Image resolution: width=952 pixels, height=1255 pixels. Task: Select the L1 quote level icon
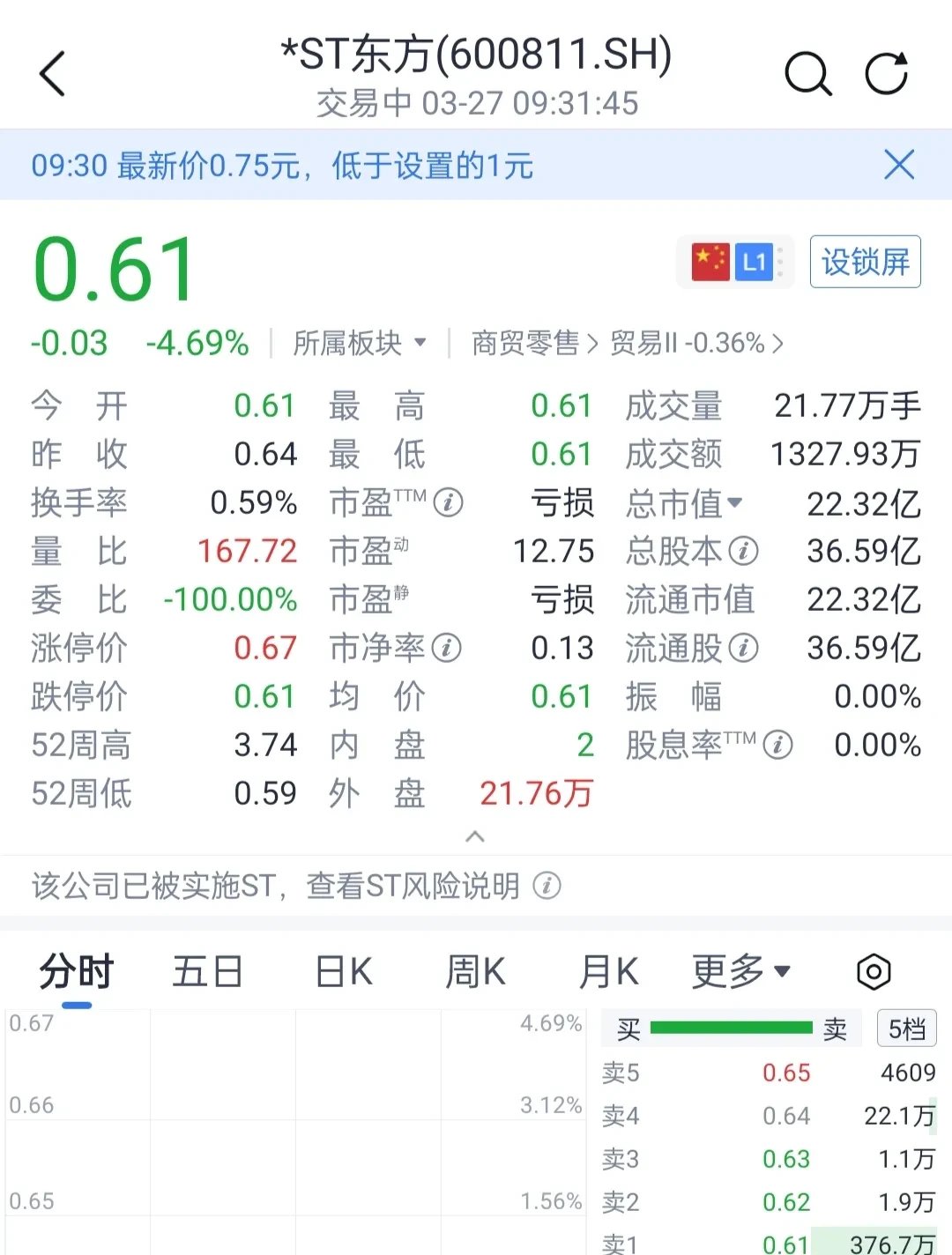(755, 261)
